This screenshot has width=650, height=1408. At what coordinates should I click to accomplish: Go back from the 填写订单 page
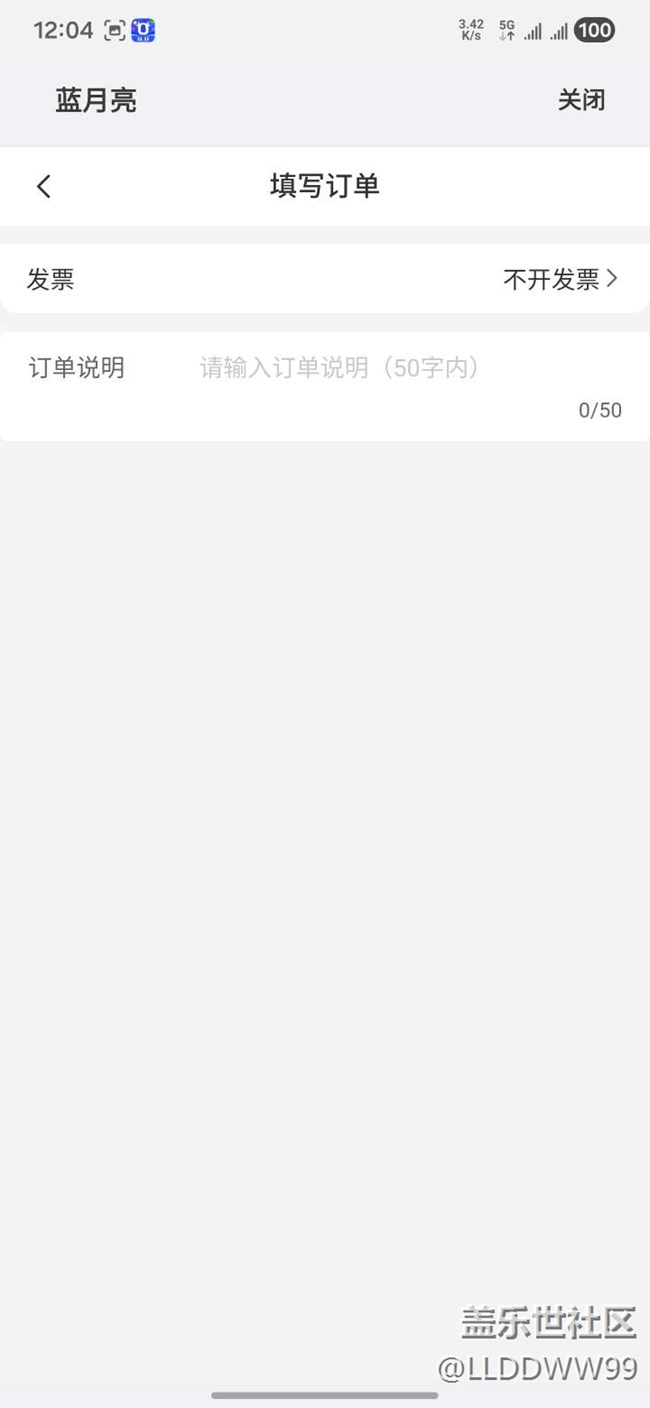click(x=44, y=186)
